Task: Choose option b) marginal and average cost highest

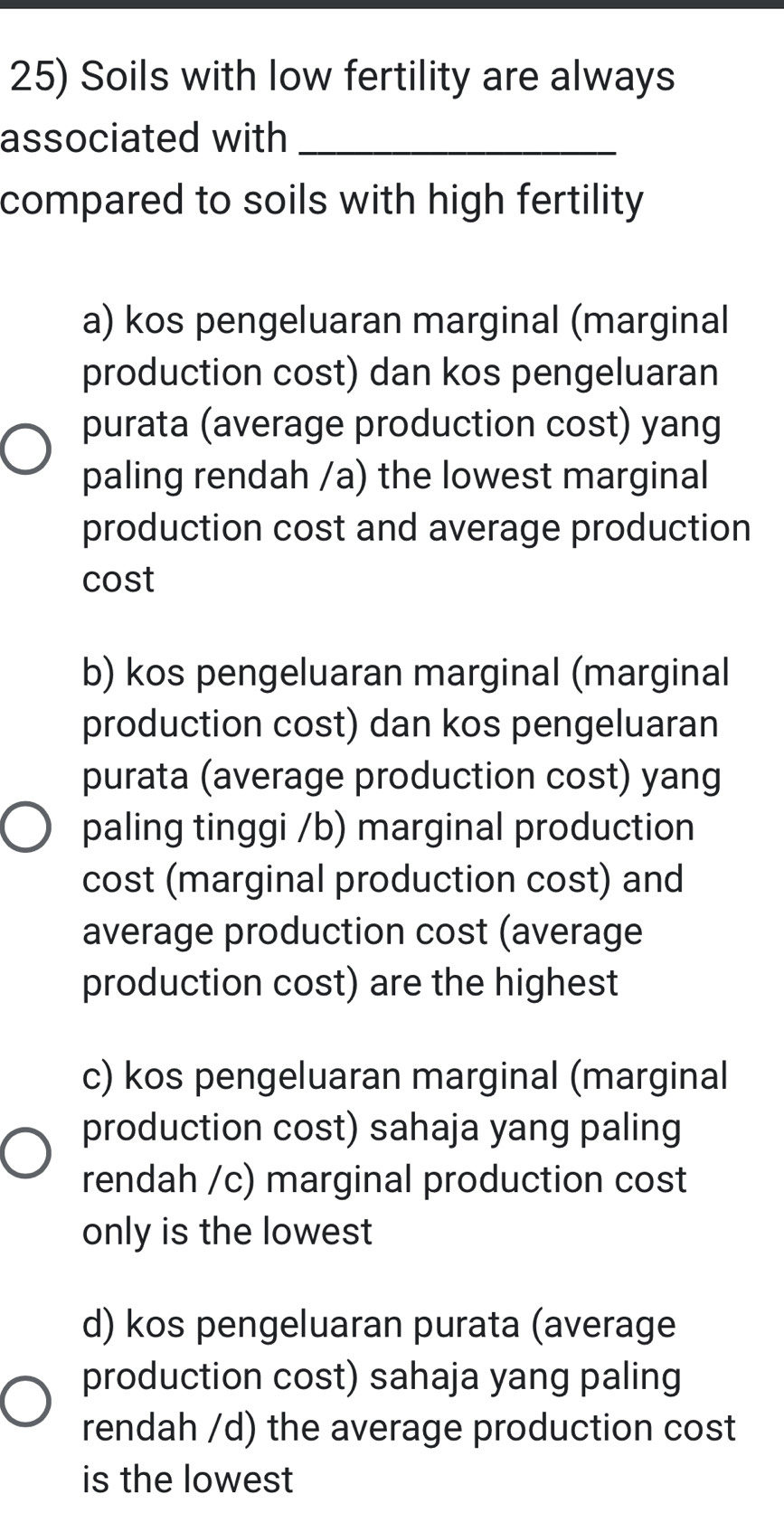Action: tap(24, 827)
